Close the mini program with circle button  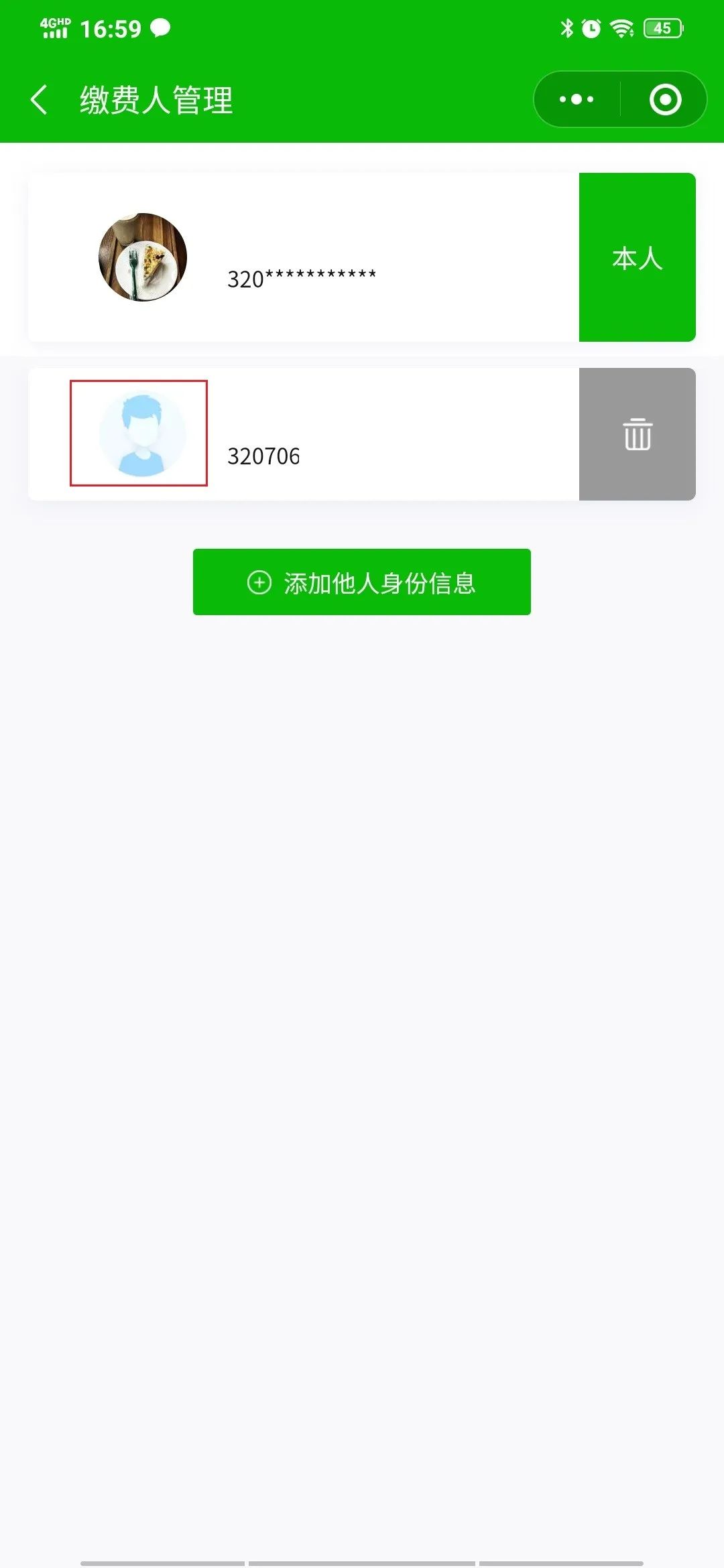pos(665,99)
